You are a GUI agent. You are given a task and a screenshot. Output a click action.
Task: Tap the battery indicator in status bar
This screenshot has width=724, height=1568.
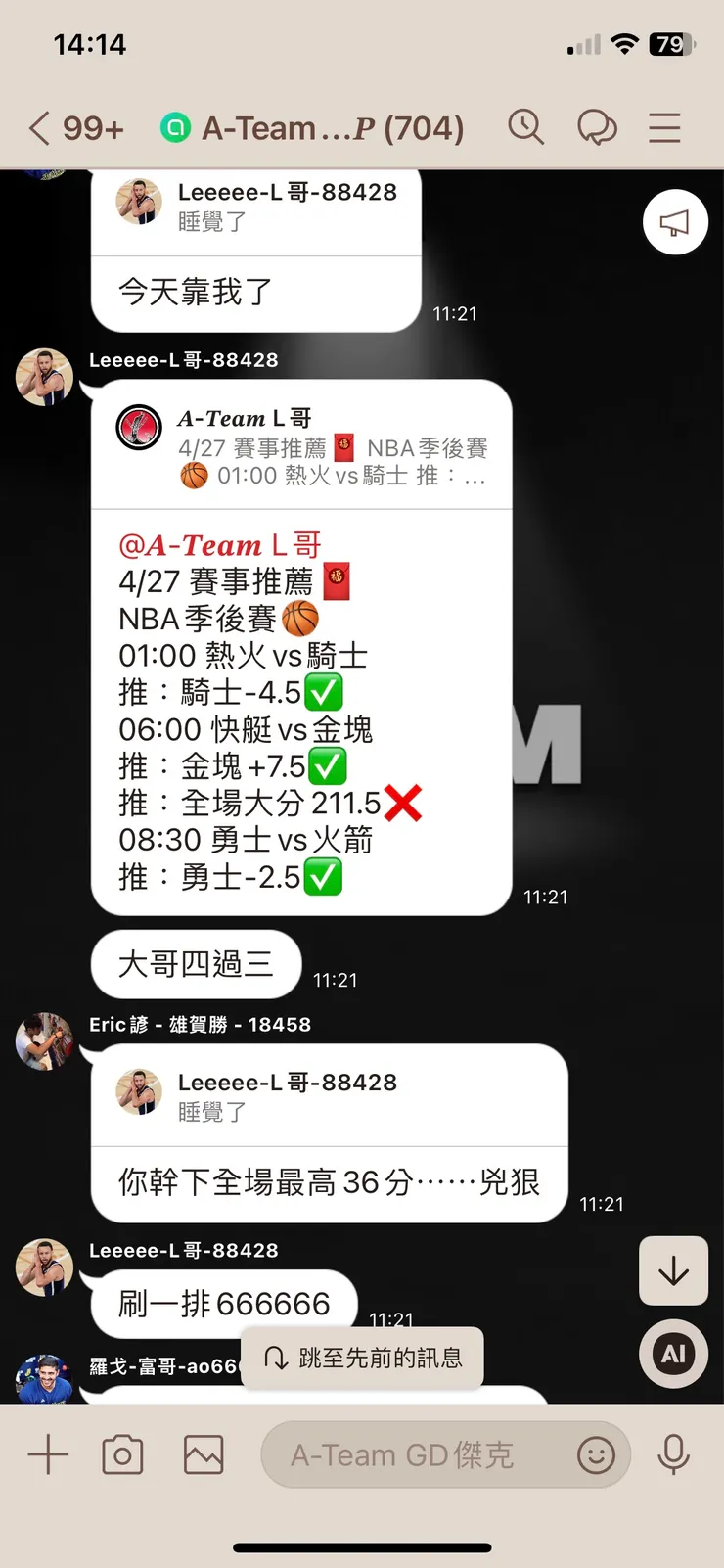670,44
